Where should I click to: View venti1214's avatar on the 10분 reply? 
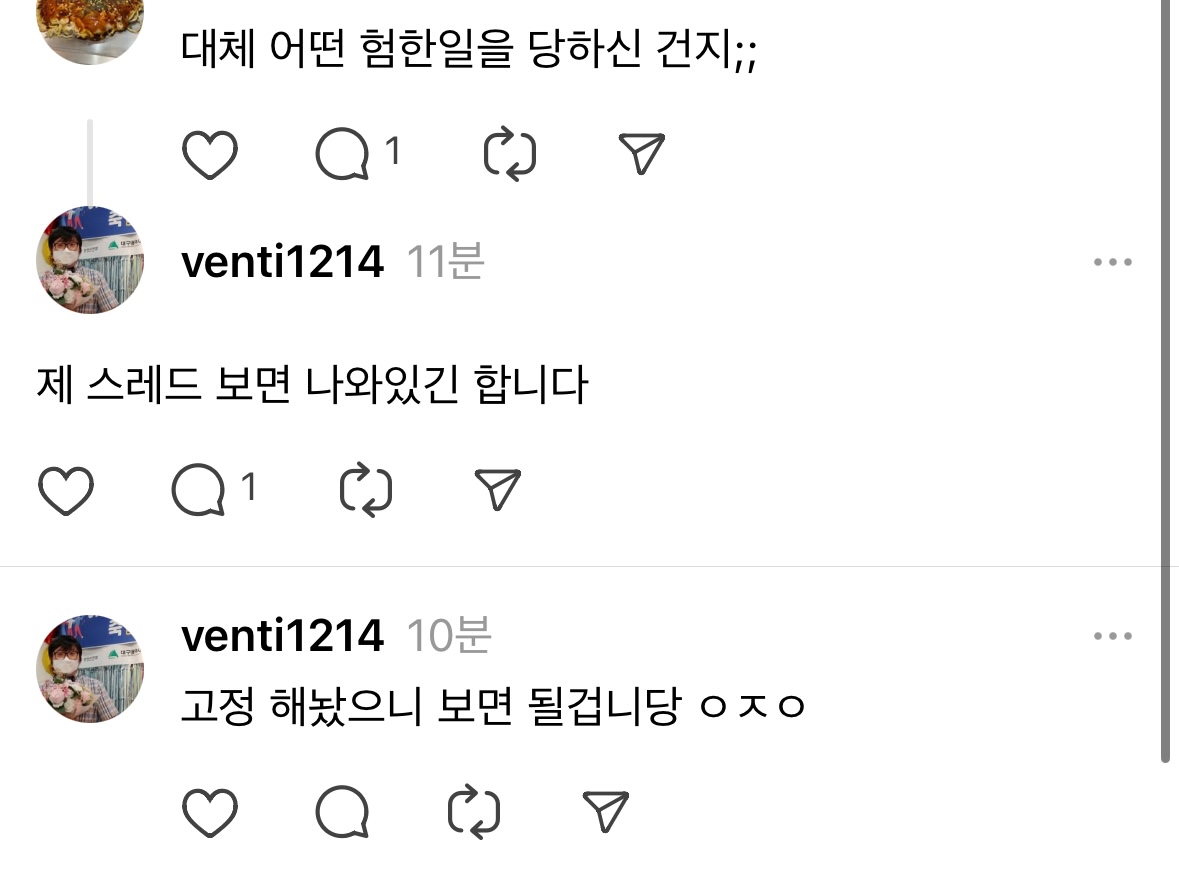tap(90, 668)
